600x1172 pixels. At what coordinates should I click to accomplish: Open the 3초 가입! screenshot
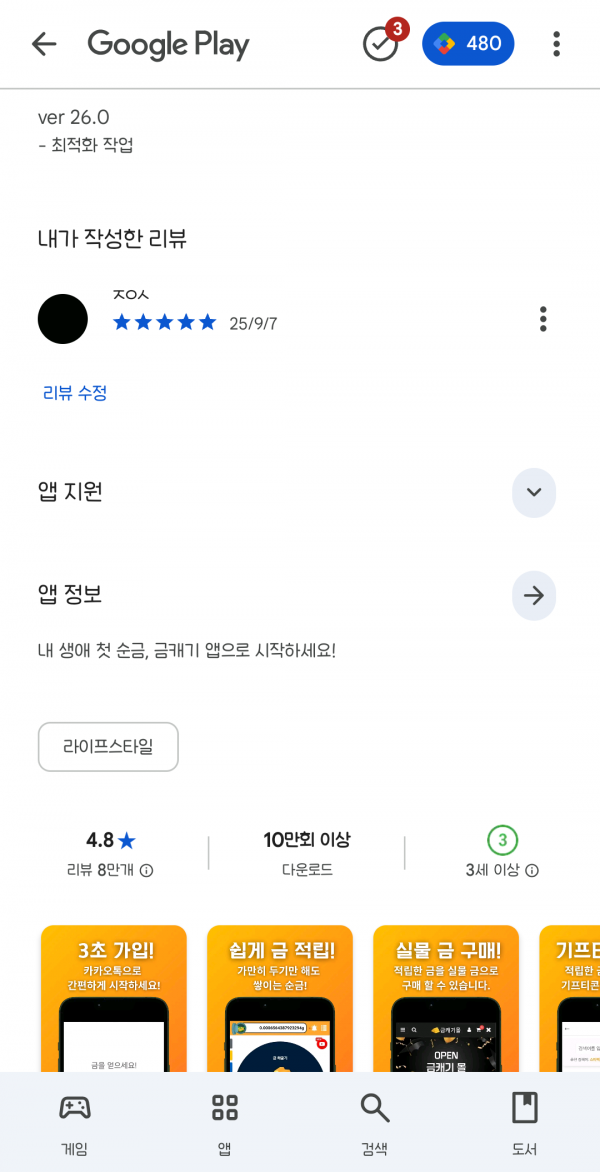coord(114,999)
